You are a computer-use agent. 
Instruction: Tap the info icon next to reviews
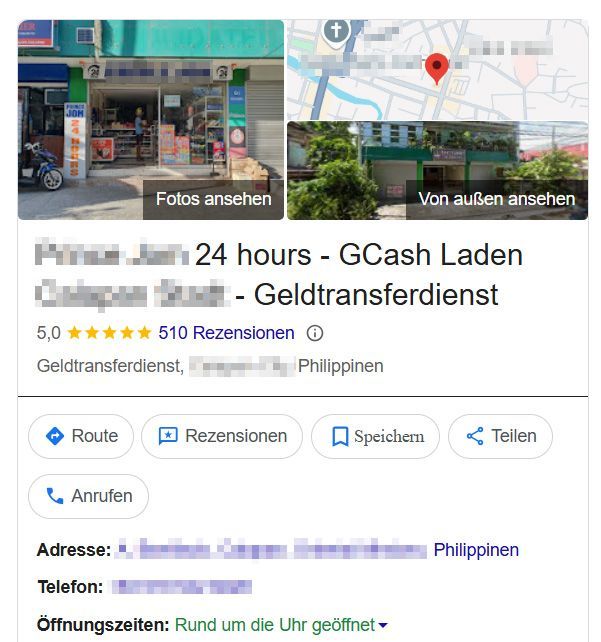pos(315,333)
